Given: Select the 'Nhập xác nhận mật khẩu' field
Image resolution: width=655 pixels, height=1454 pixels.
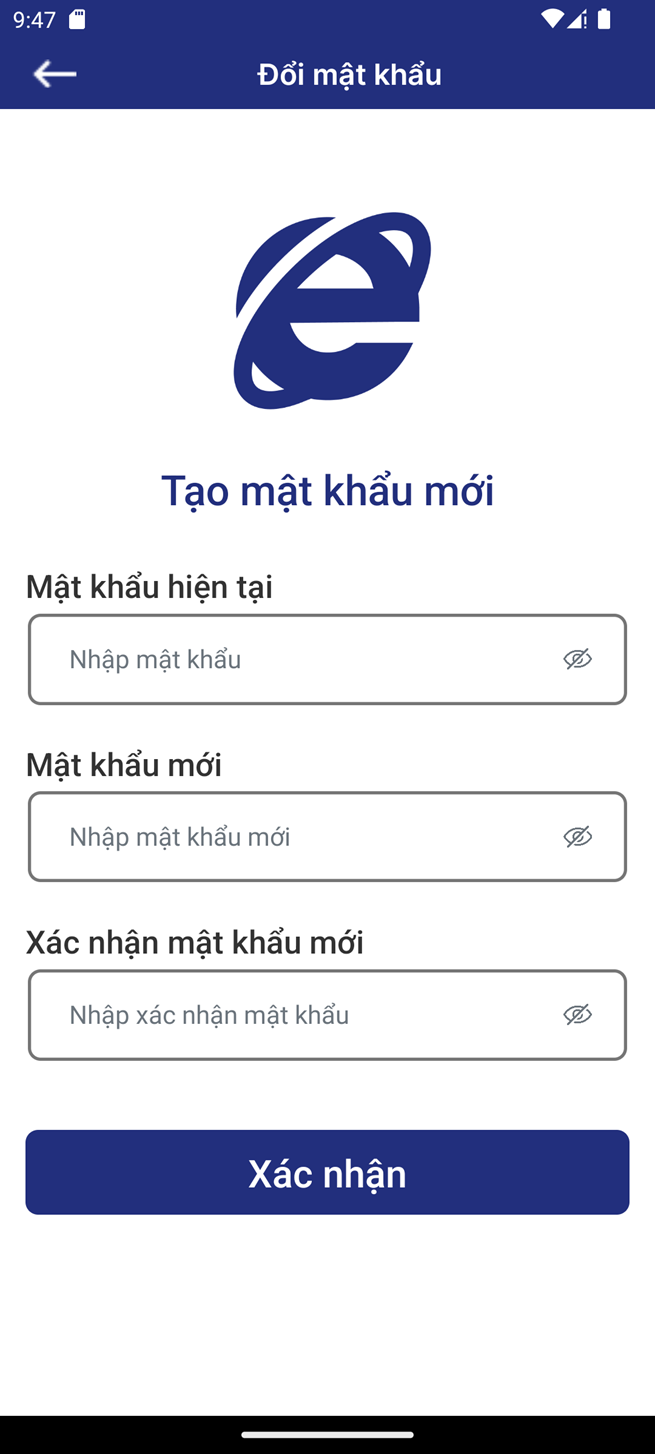Looking at the screenshot, I should [x=327, y=1015].
